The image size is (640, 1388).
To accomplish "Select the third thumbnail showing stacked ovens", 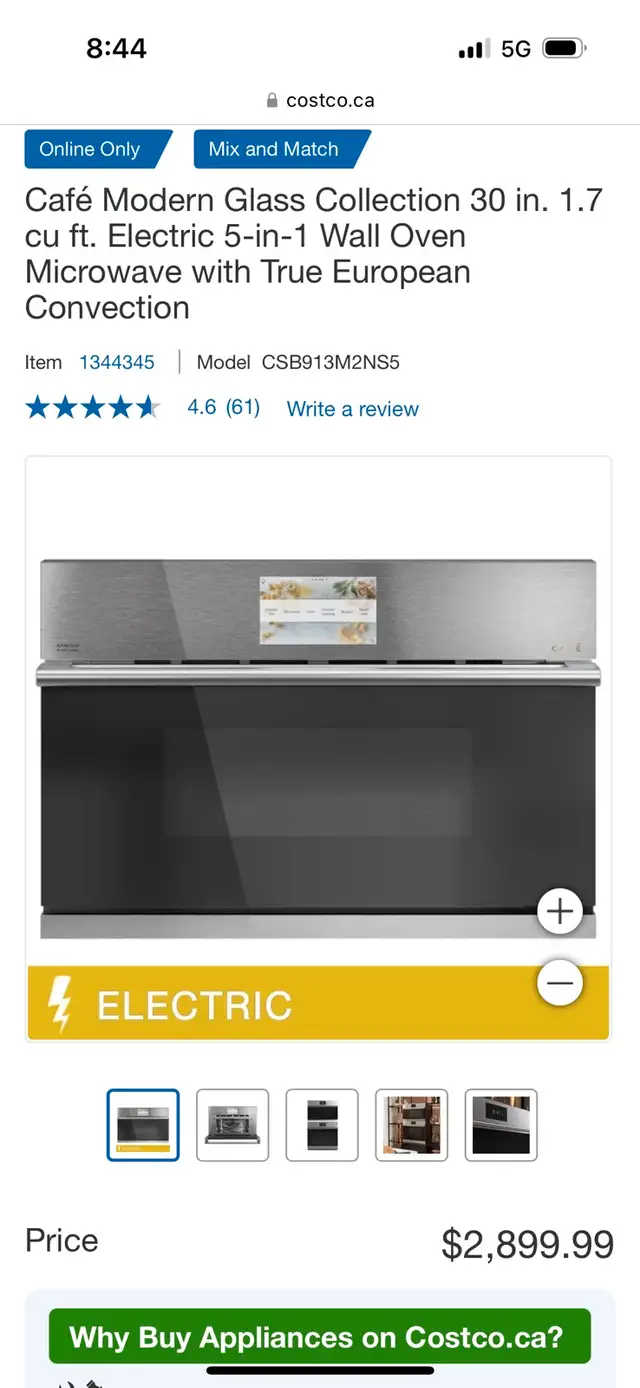I will [x=322, y=1125].
